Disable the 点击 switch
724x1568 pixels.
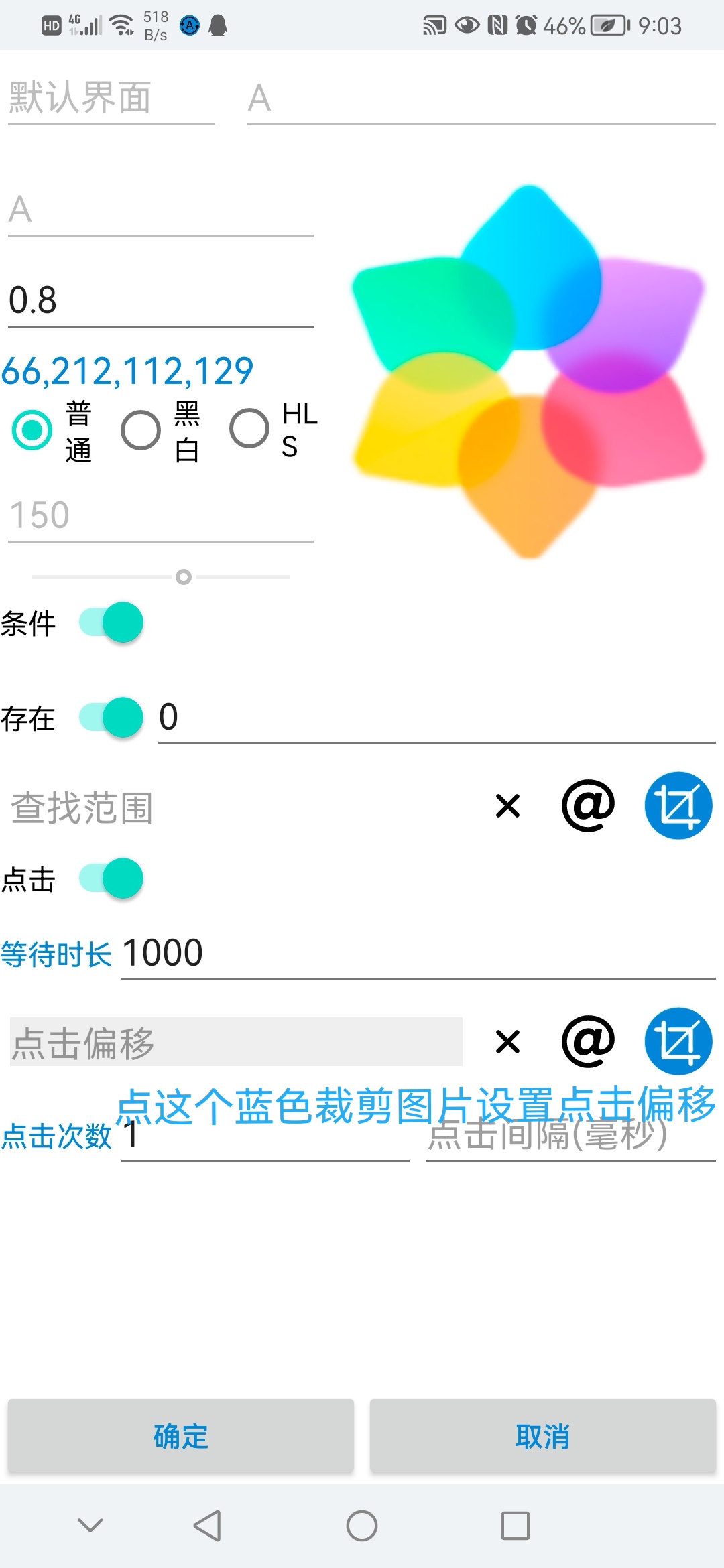109,878
